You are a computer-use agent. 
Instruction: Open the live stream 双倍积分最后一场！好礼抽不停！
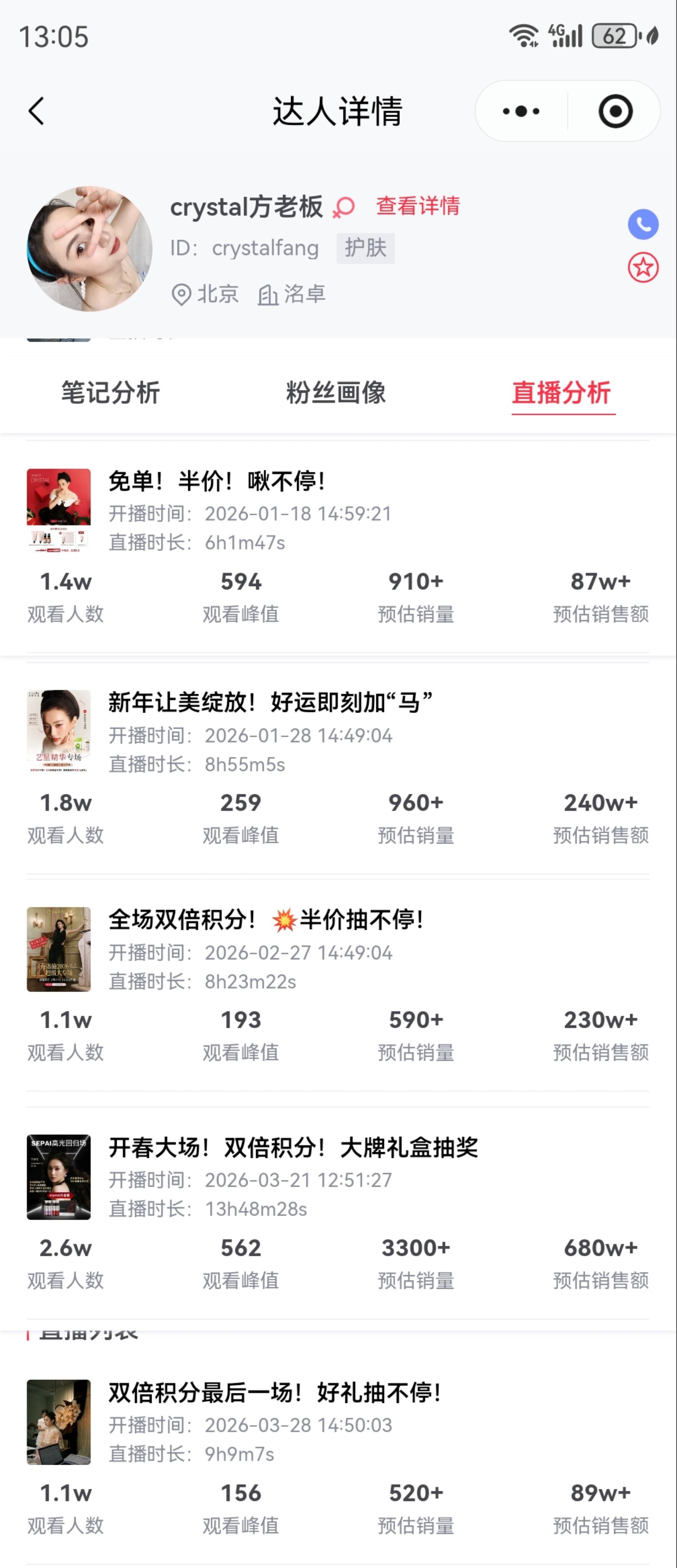pos(275,1392)
